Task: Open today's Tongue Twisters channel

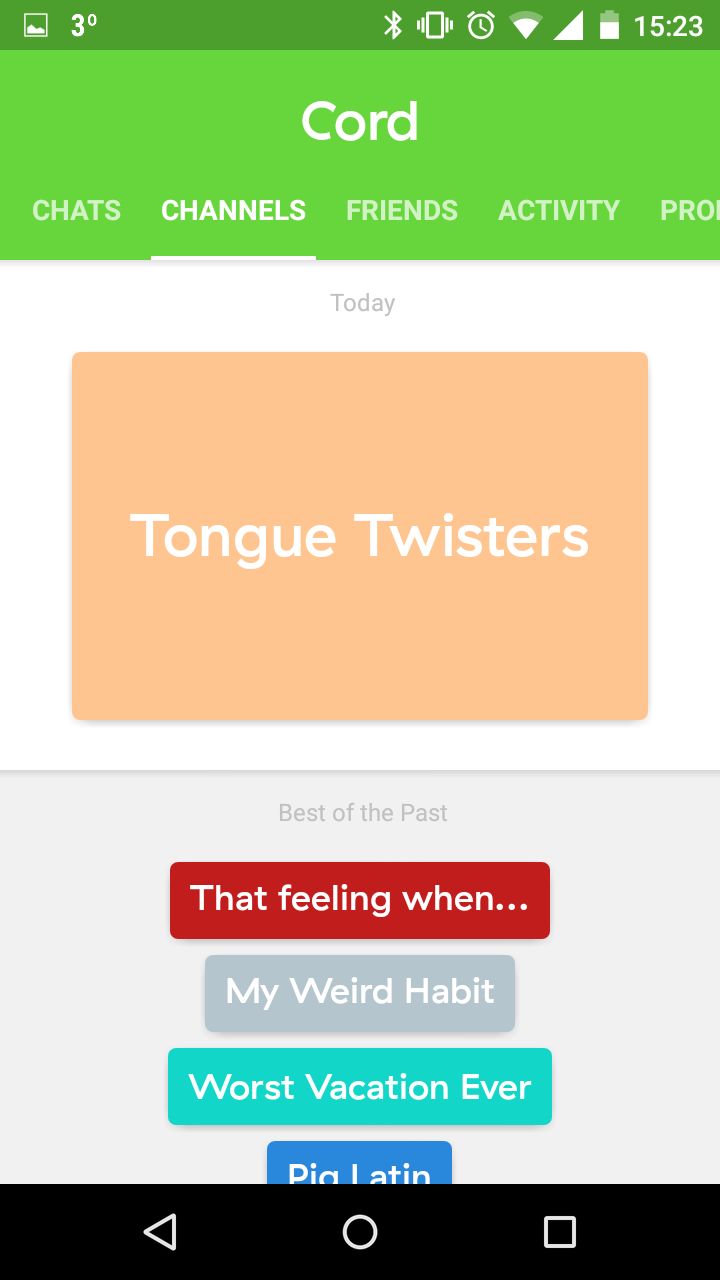Action: click(x=360, y=536)
